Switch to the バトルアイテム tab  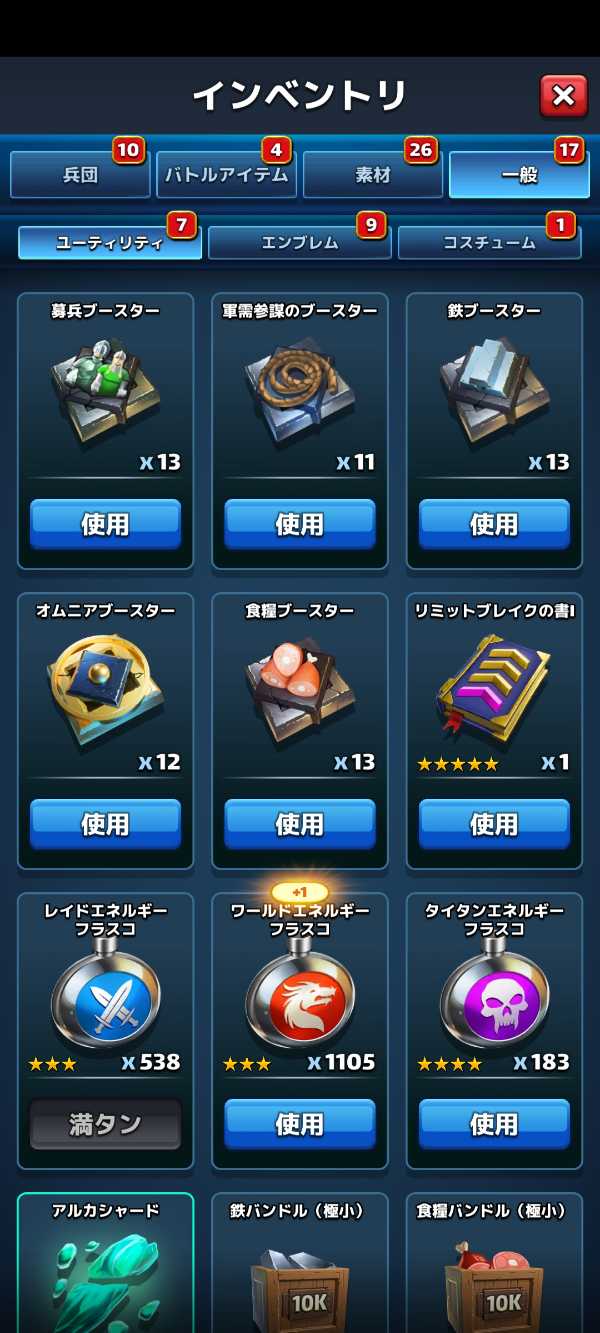[226, 175]
